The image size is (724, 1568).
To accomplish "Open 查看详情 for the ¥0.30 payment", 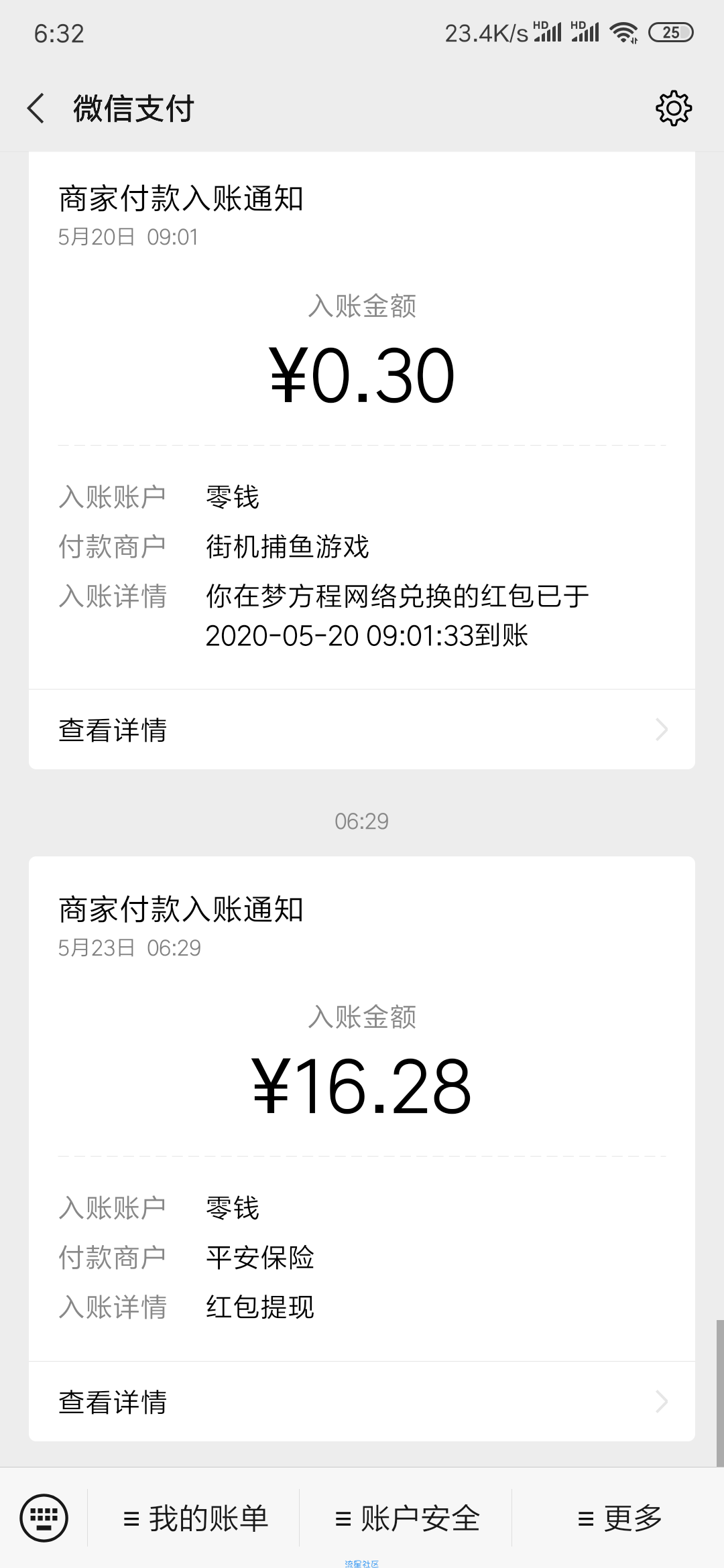I will 362,730.
